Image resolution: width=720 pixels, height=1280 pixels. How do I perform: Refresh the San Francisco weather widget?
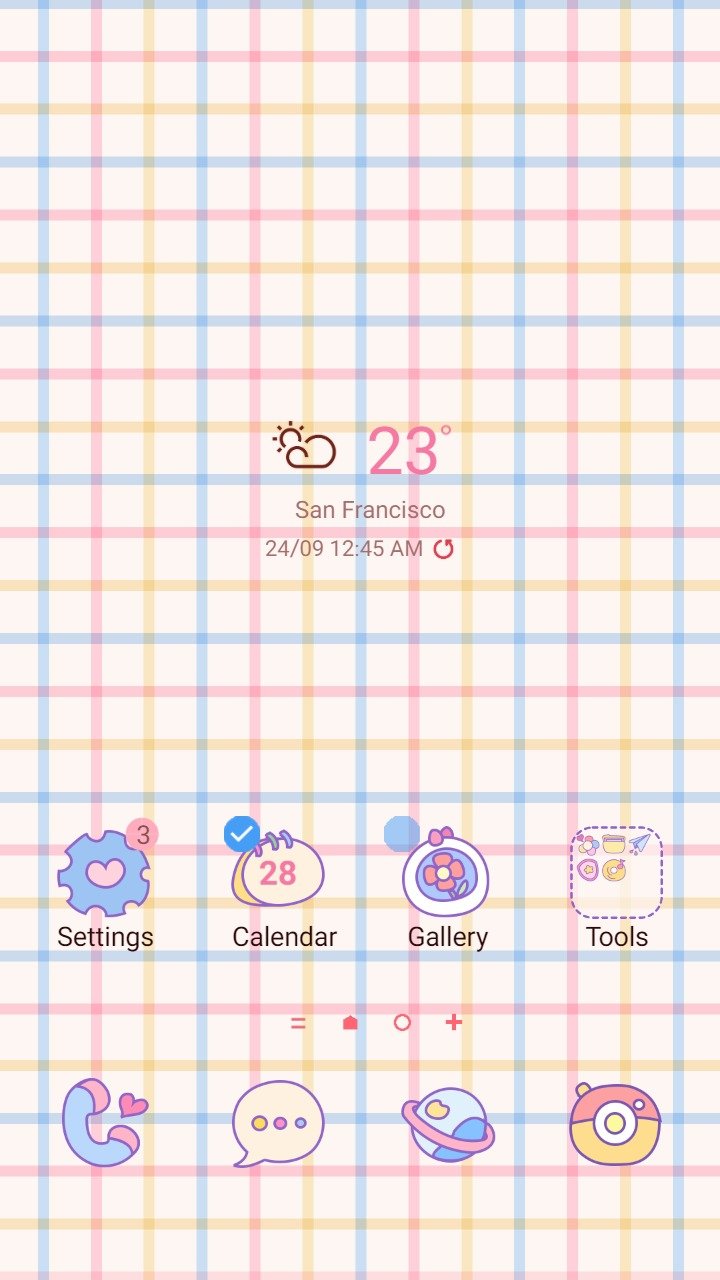(443, 548)
